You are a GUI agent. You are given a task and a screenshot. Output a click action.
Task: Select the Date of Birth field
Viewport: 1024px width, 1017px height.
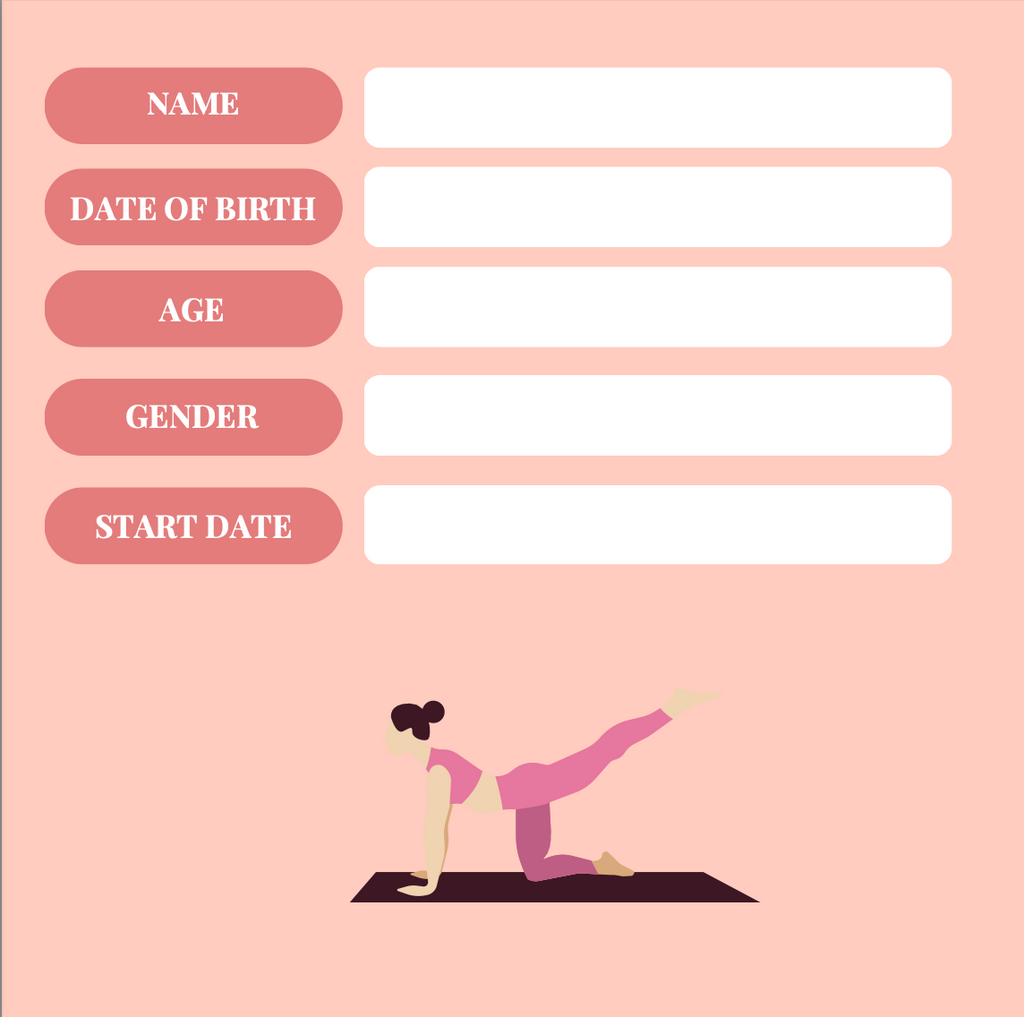click(657, 207)
